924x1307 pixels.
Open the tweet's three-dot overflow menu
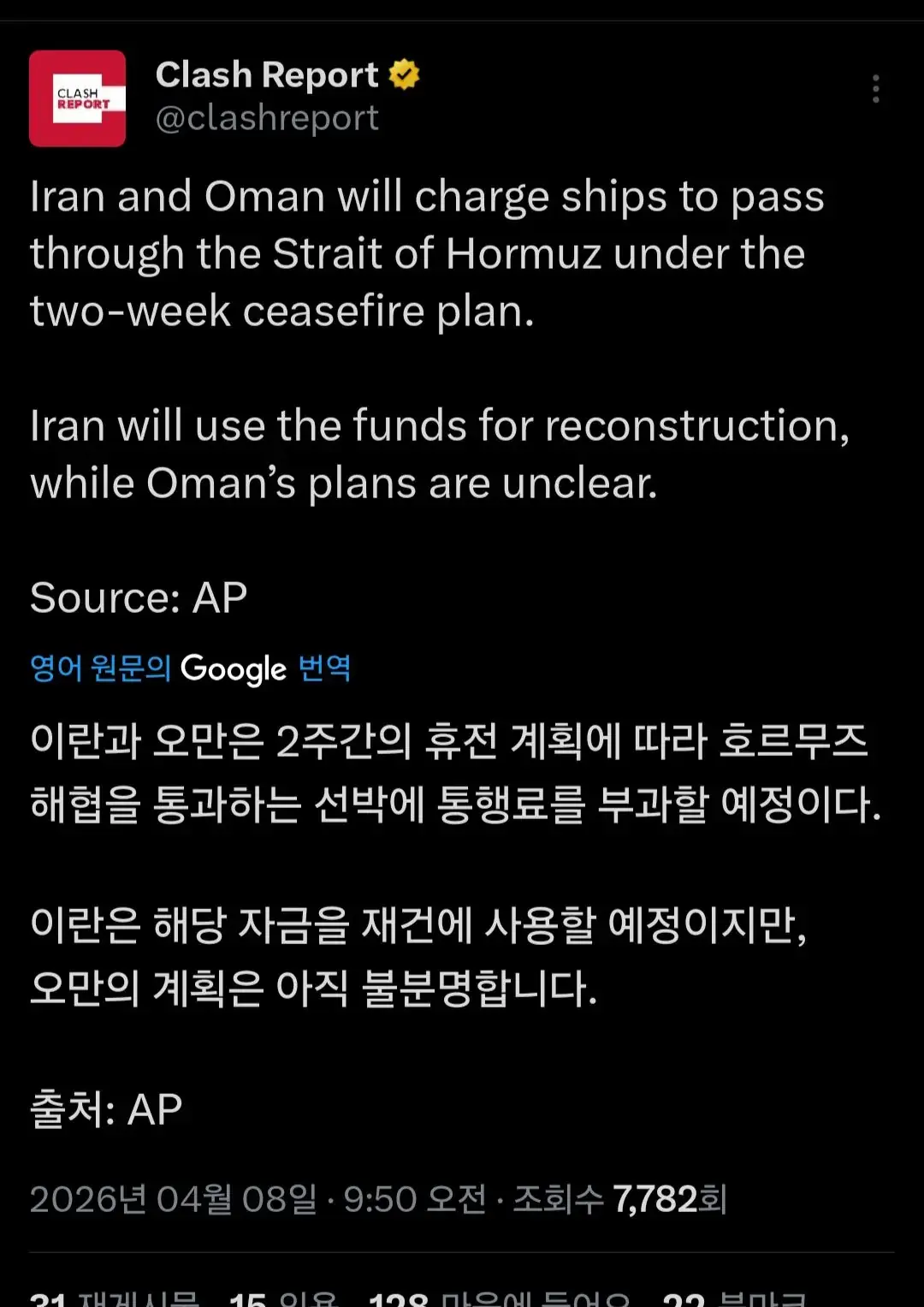pos(875,89)
